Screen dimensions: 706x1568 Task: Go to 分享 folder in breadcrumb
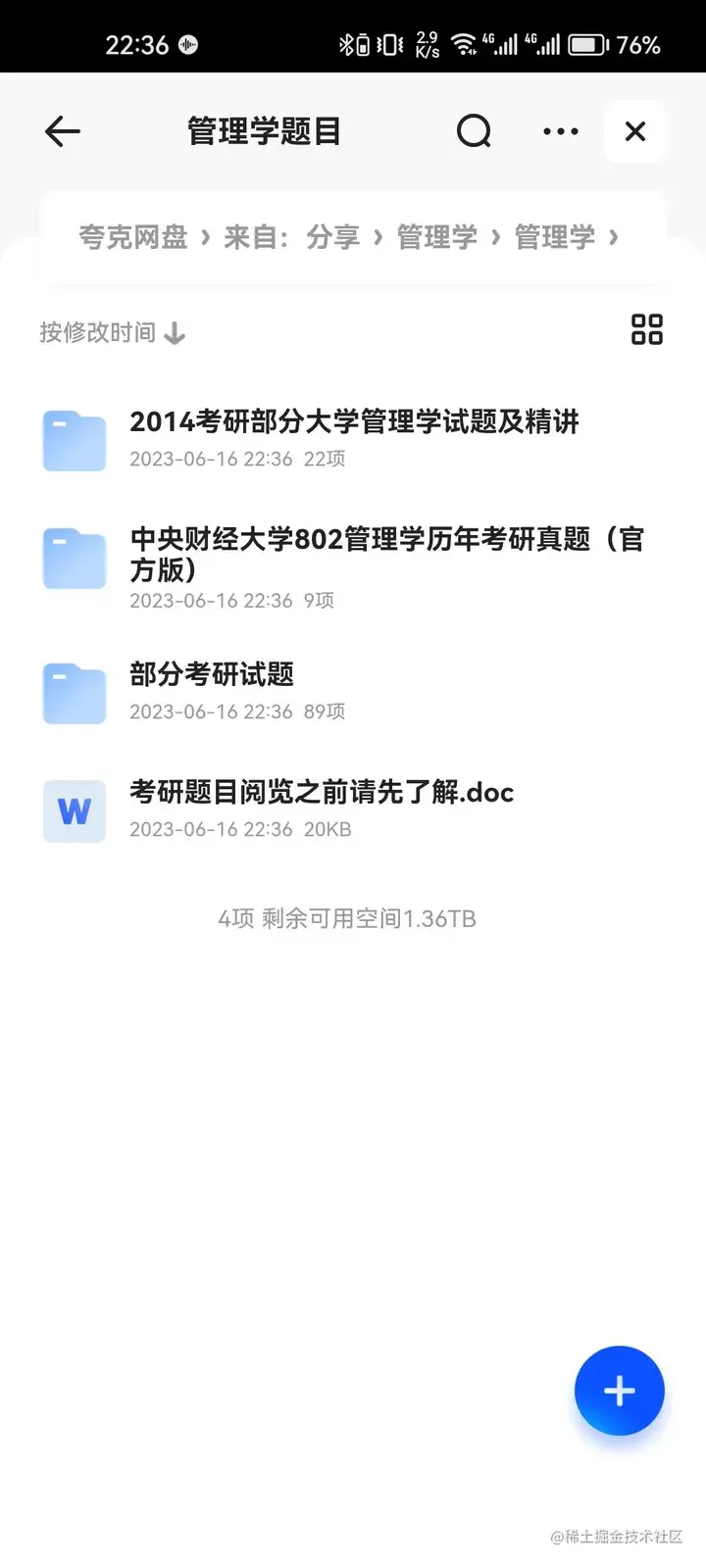click(x=332, y=237)
